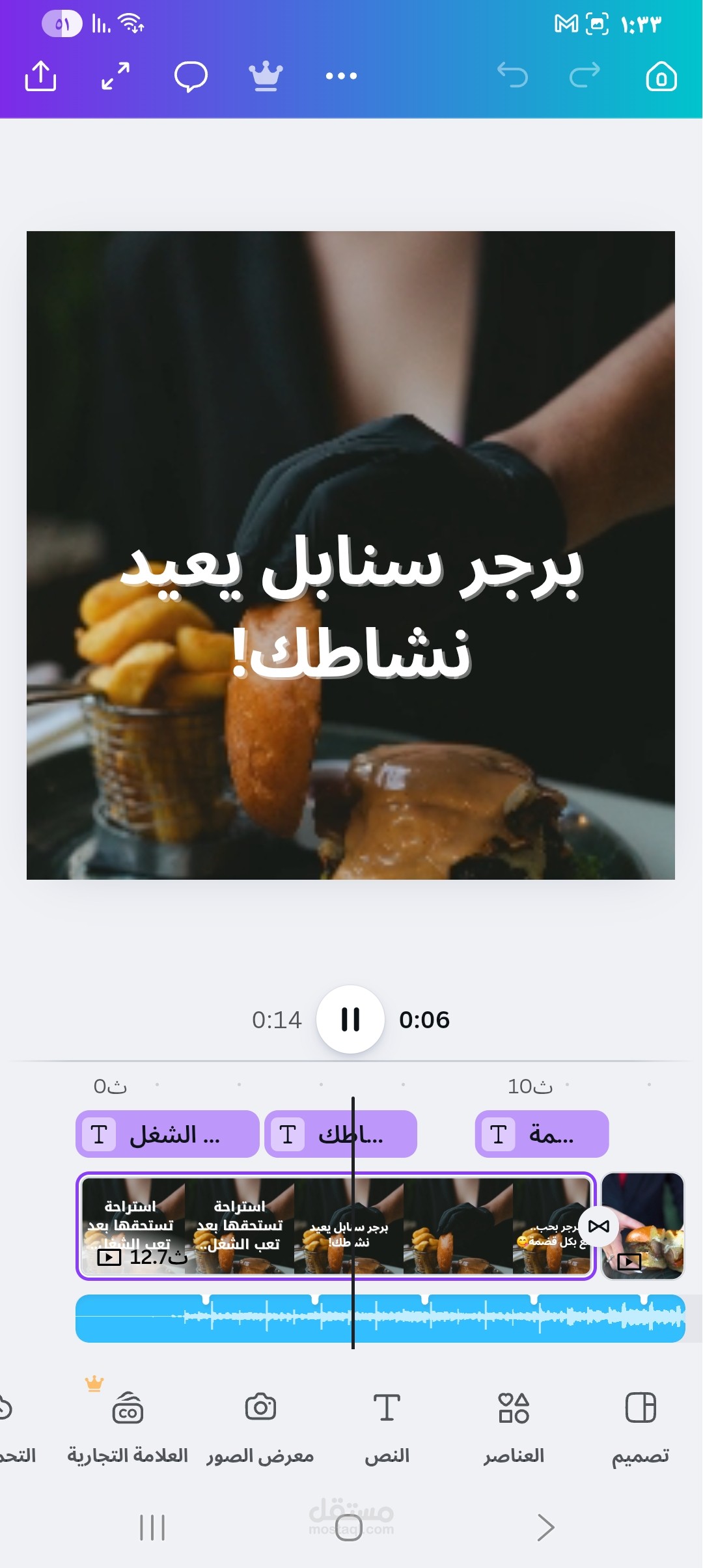Open fullscreen preview with the expand icon

click(115, 76)
